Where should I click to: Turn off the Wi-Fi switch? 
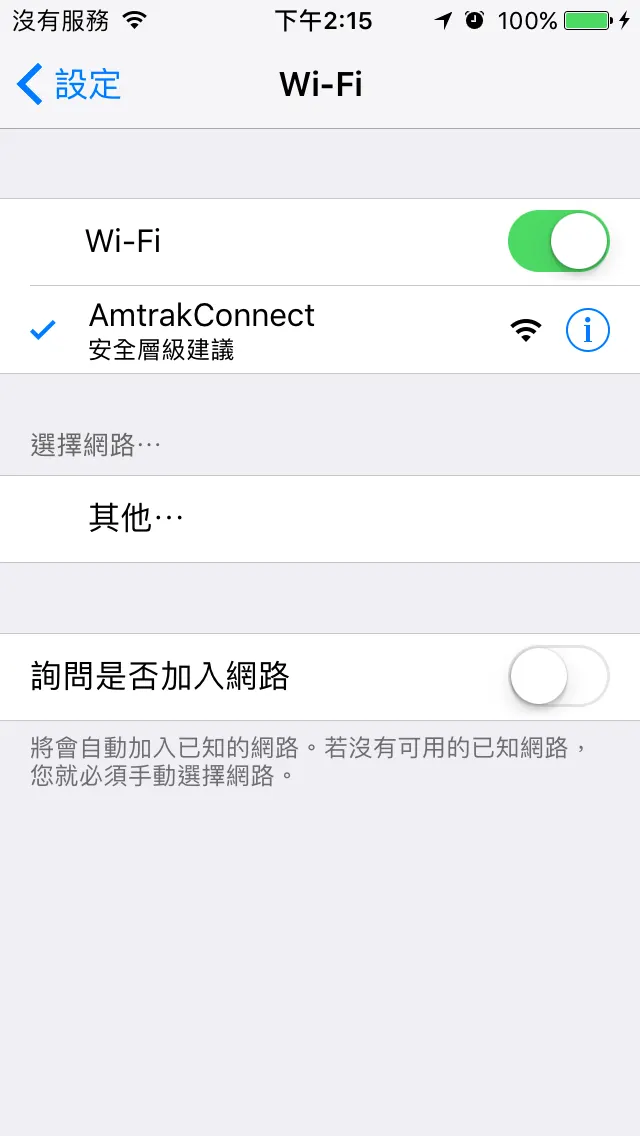tap(558, 241)
